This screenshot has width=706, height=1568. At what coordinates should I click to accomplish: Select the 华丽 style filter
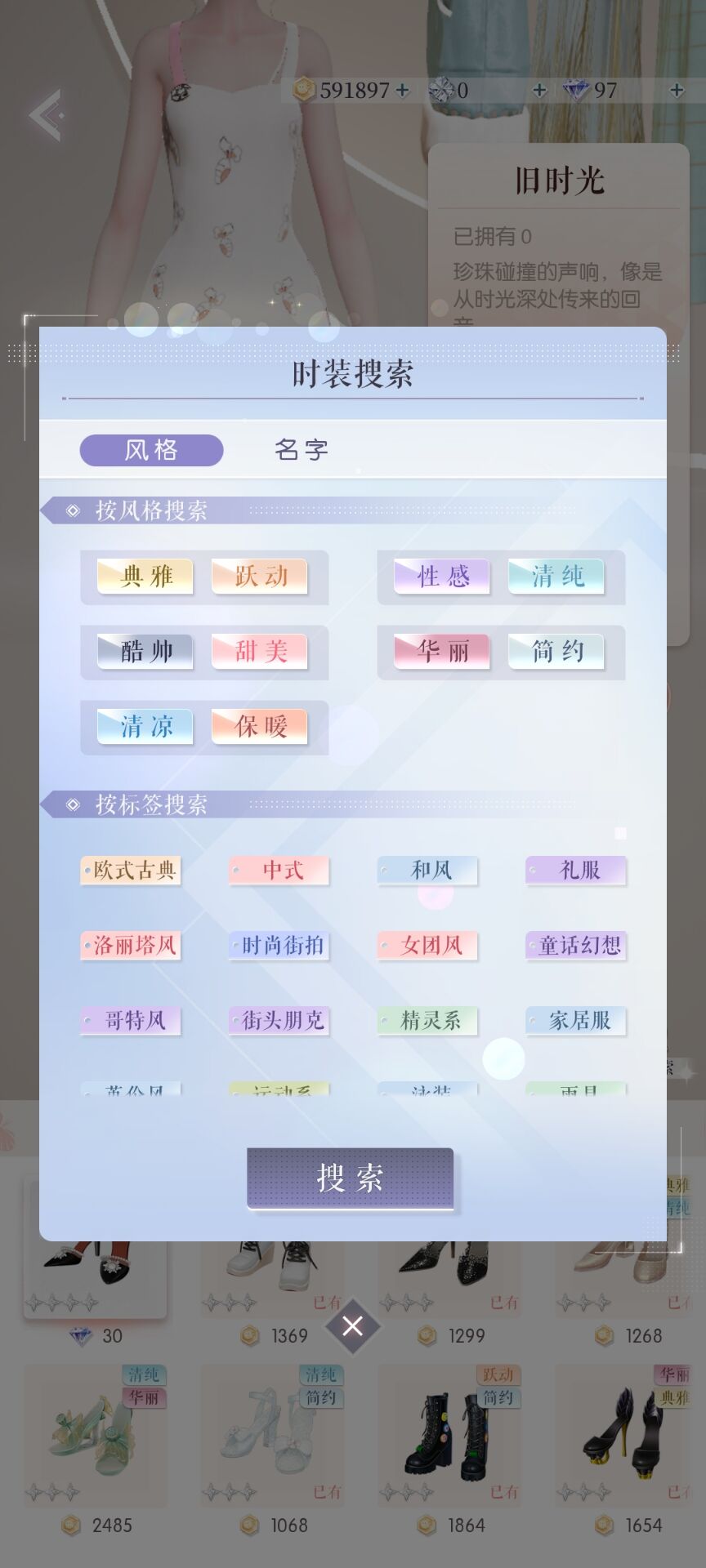[x=442, y=652]
